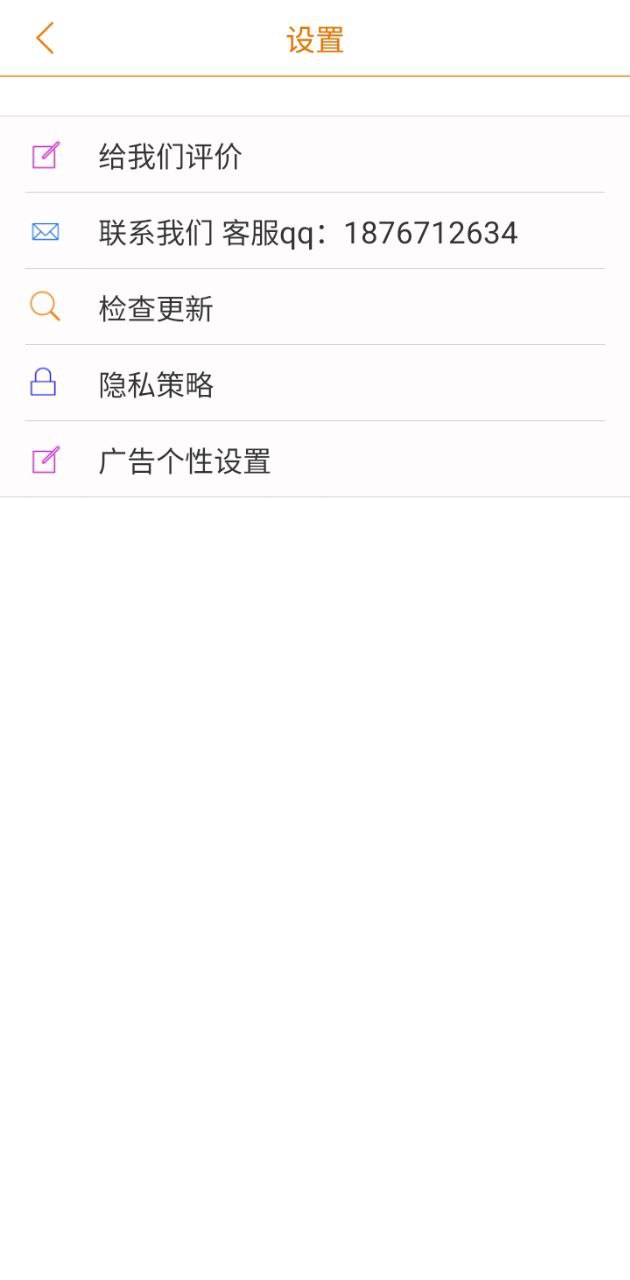Open 给我们评价 to rate the app
Viewport: 630px width, 1280px height.
click(x=170, y=156)
